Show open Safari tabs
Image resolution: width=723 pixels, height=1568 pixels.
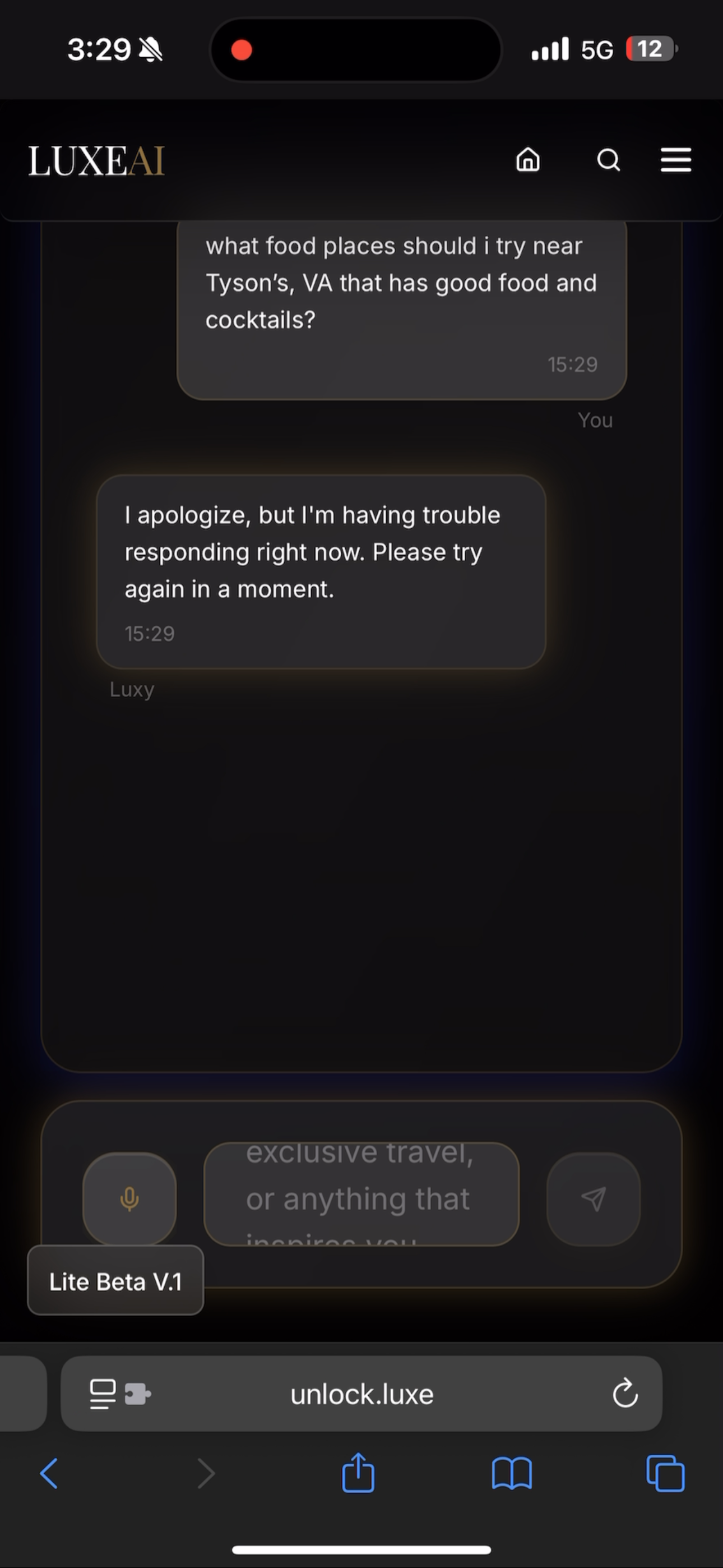[x=665, y=1474]
